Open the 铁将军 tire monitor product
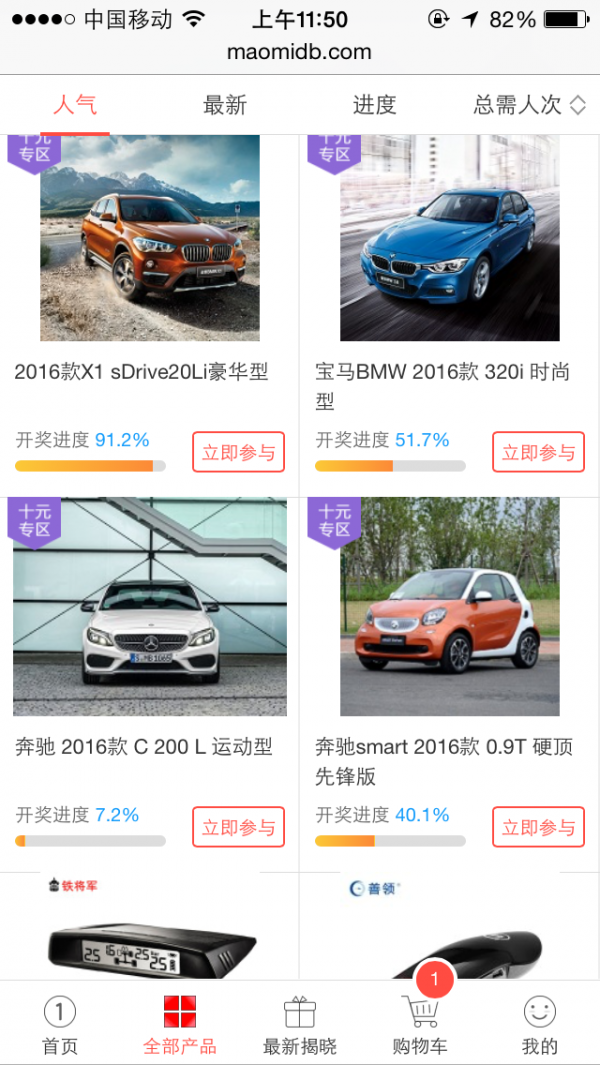The image size is (600, 1065). pyautogui.click(x=150, y=930)
